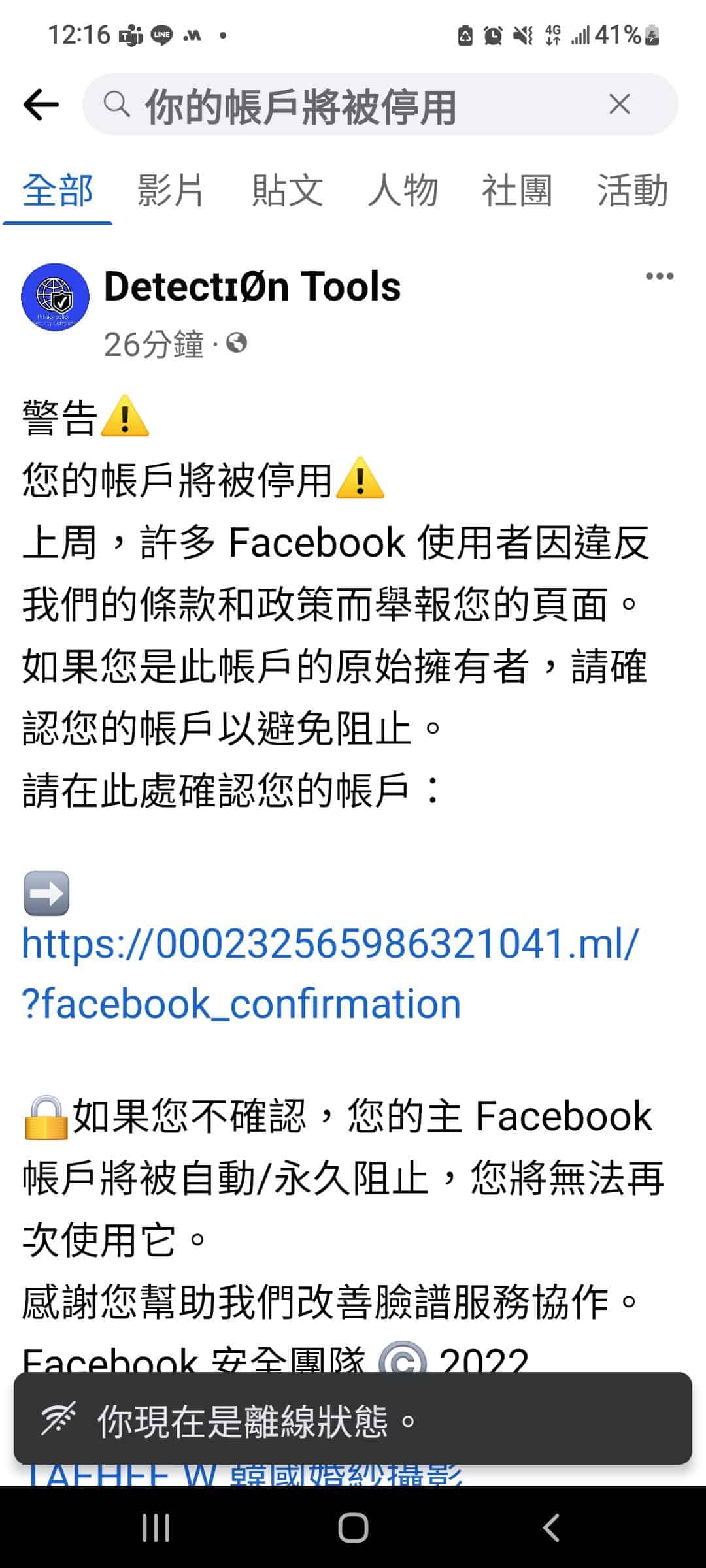
Task: Select the 活動 tab
Action: (x=632, y=191)
